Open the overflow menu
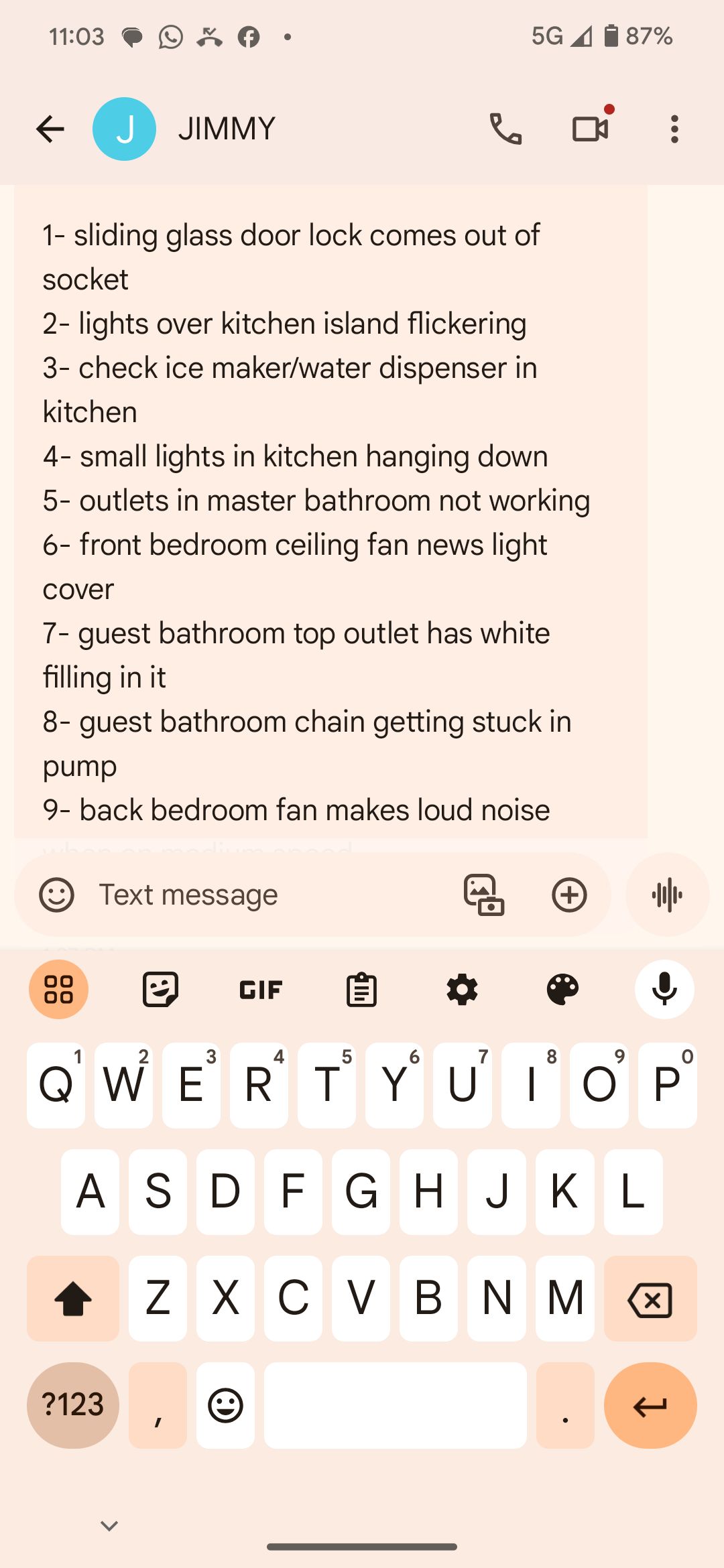Viewport: 724px width, 1568px height. (674, 129)
